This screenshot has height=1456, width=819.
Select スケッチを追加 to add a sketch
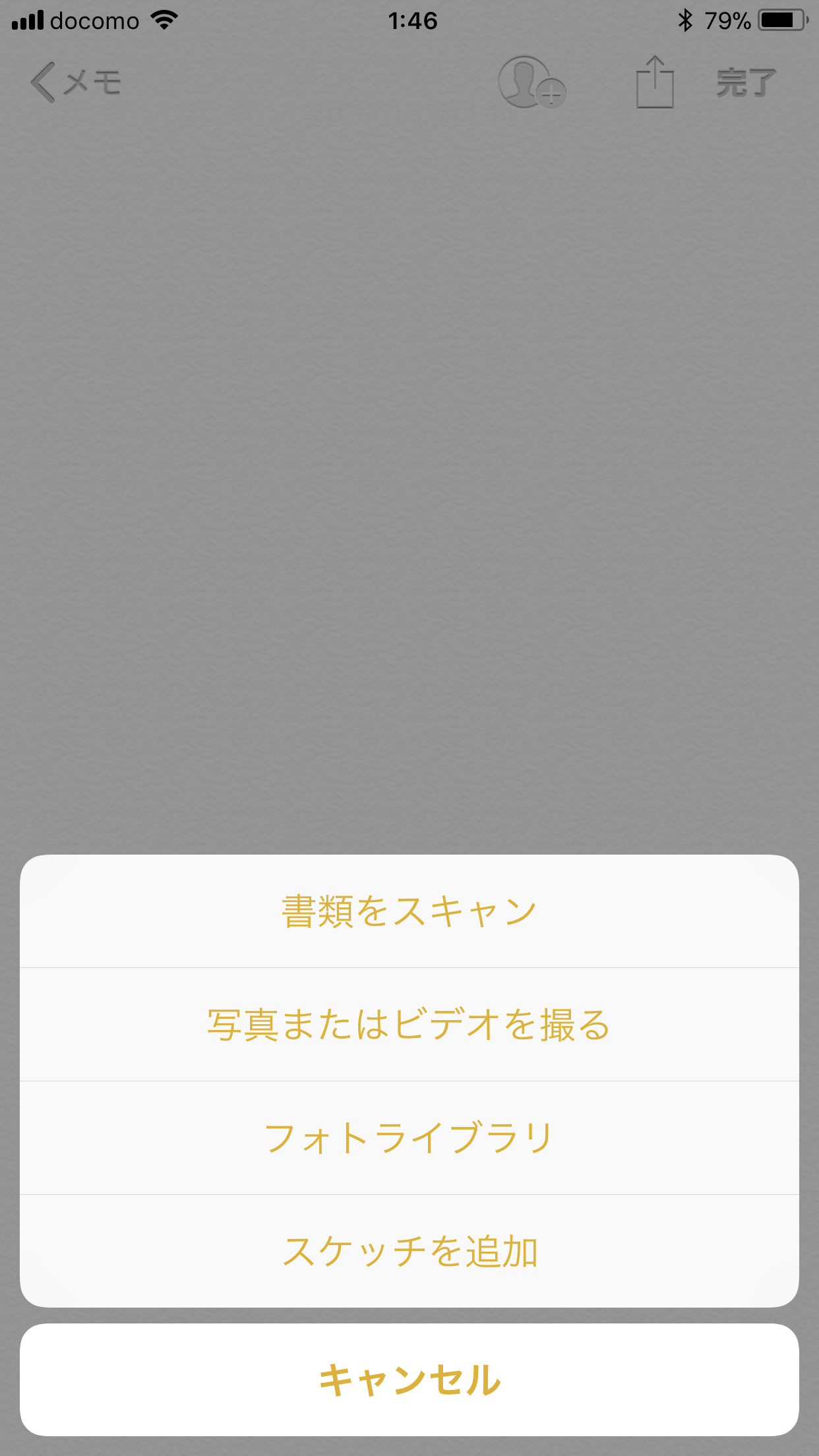coord(409,1250)
